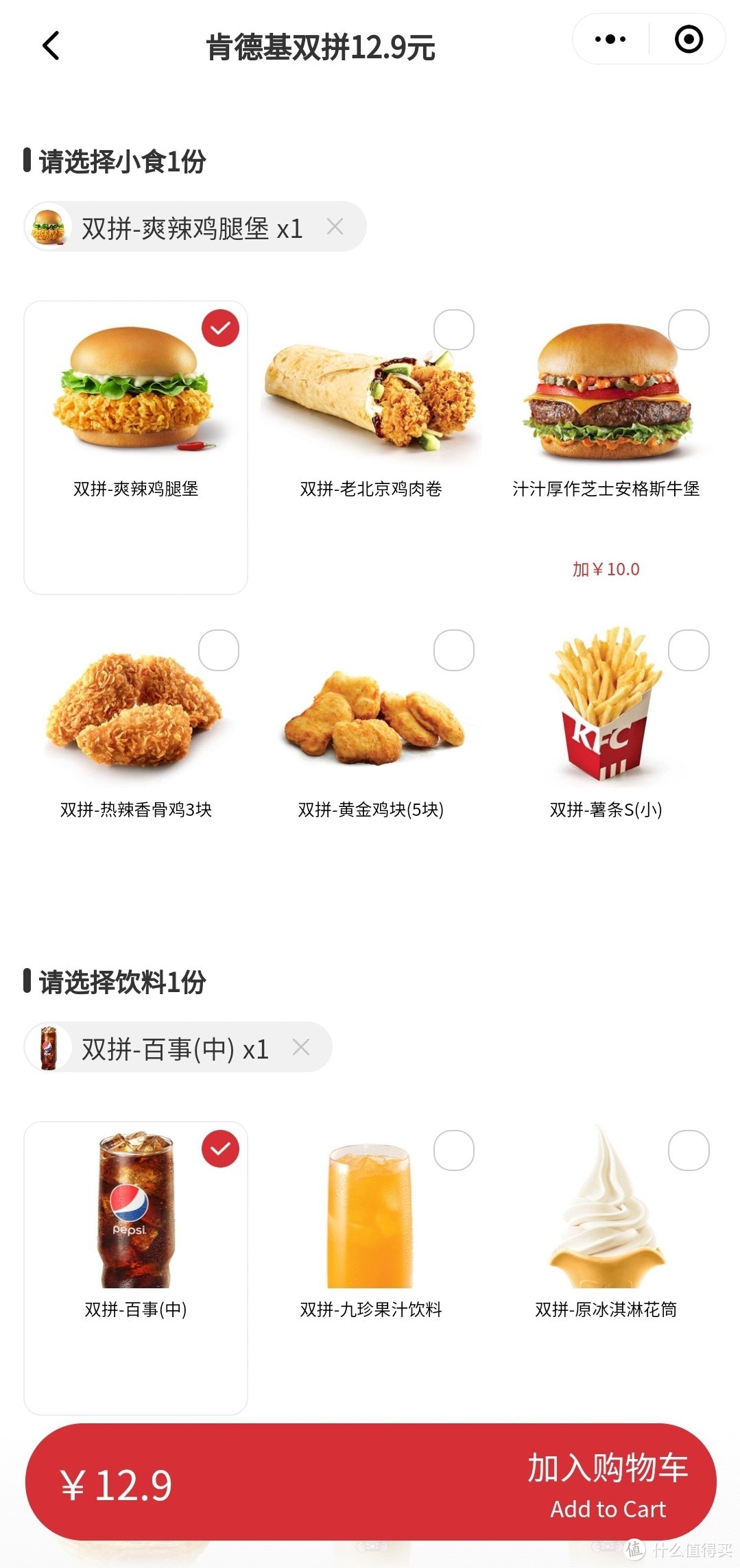
Task: Remove 双拼-爽辣鸡腿堡 via its X icon
Action: click(335, 226)
